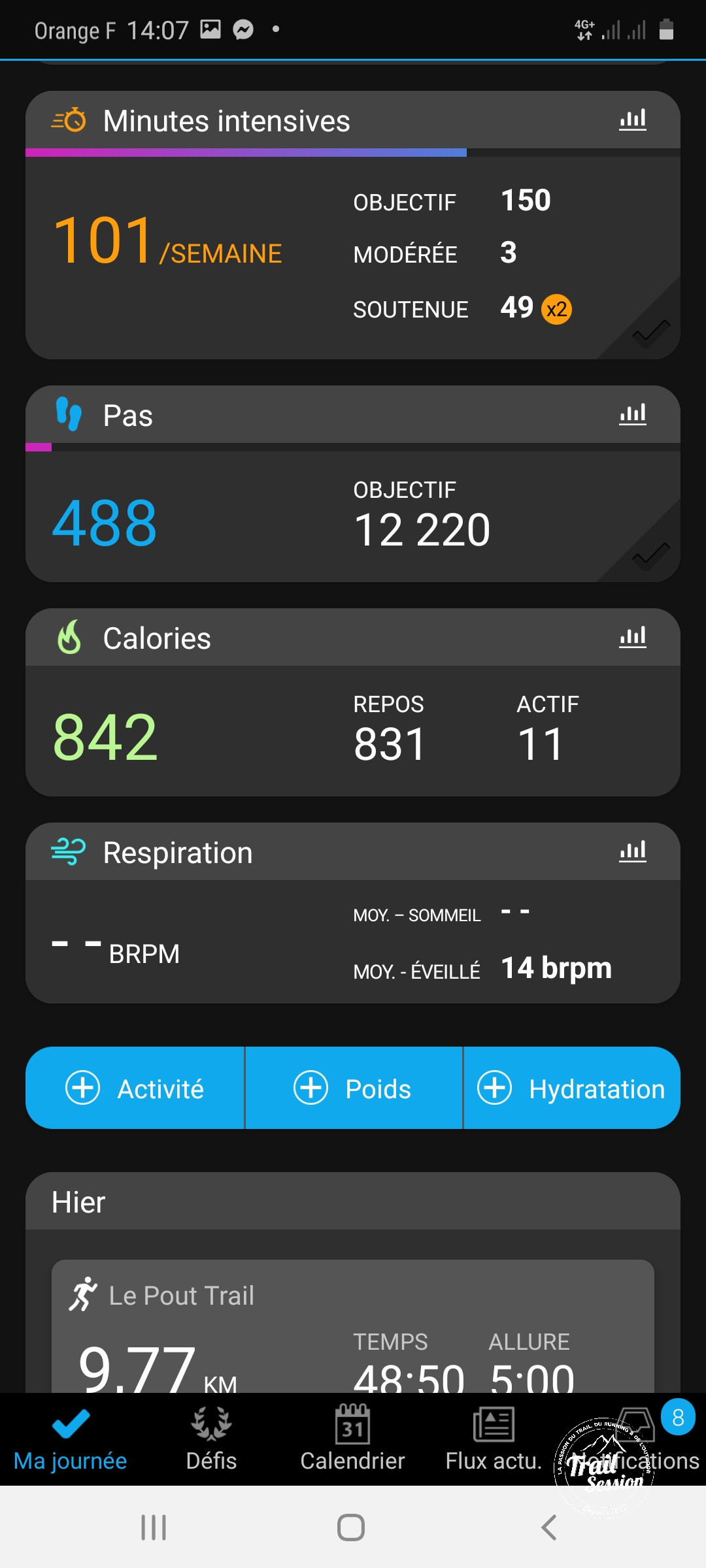
Task: Add a new Activité
Action: tap(135, 1088)
